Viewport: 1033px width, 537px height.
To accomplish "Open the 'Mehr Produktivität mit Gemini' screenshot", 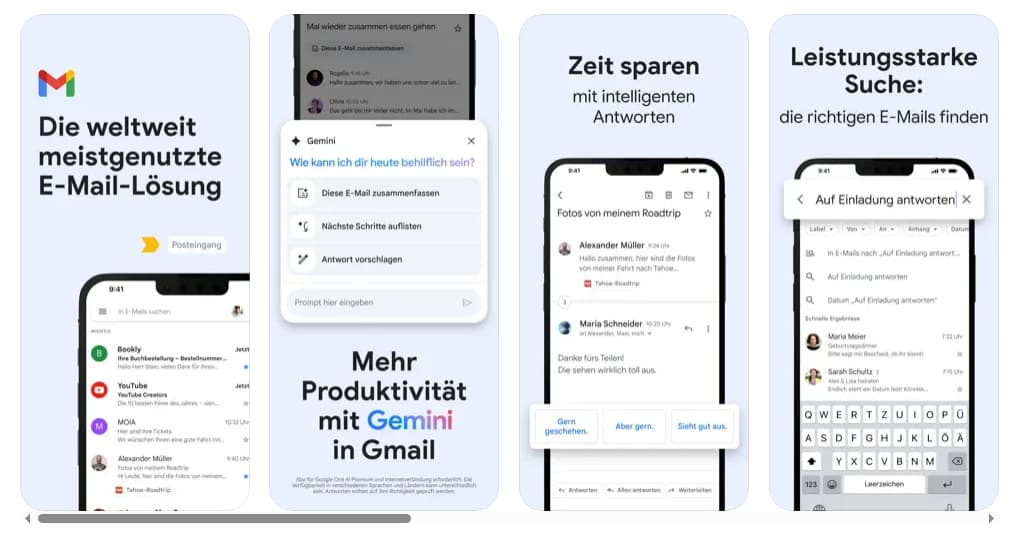I will (384, 262).
